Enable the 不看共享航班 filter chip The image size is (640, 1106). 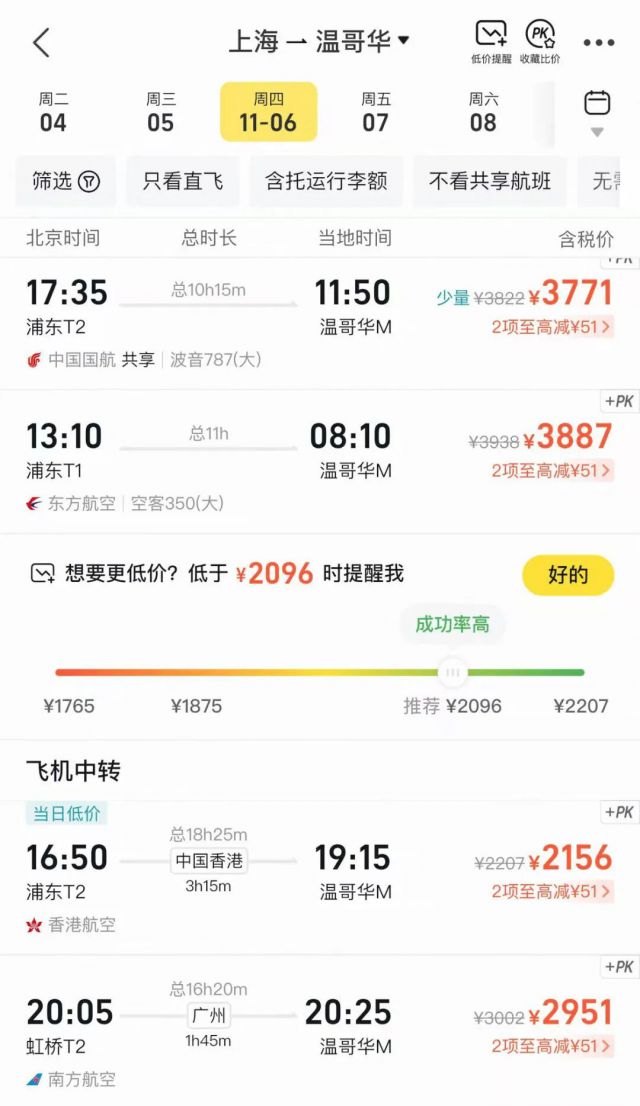[x=490, y=181]
